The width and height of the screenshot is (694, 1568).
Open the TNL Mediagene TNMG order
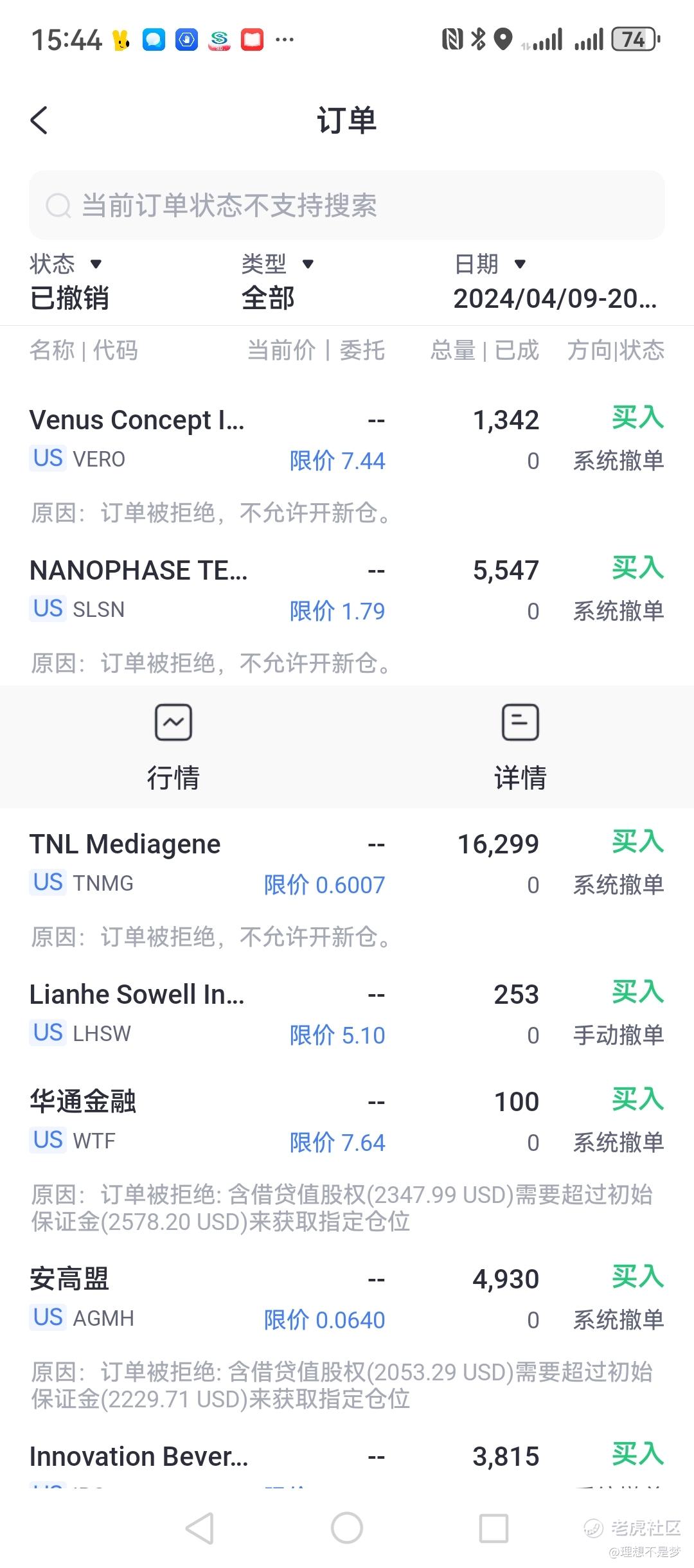[347, 886]
